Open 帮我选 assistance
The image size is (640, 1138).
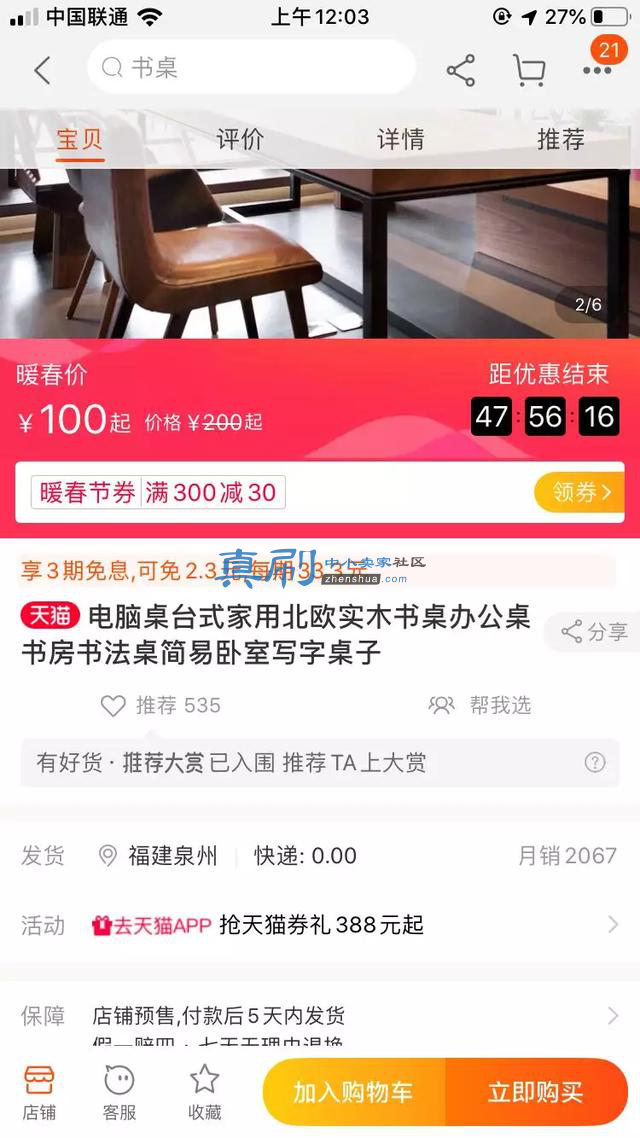click(x=480, y=705)
